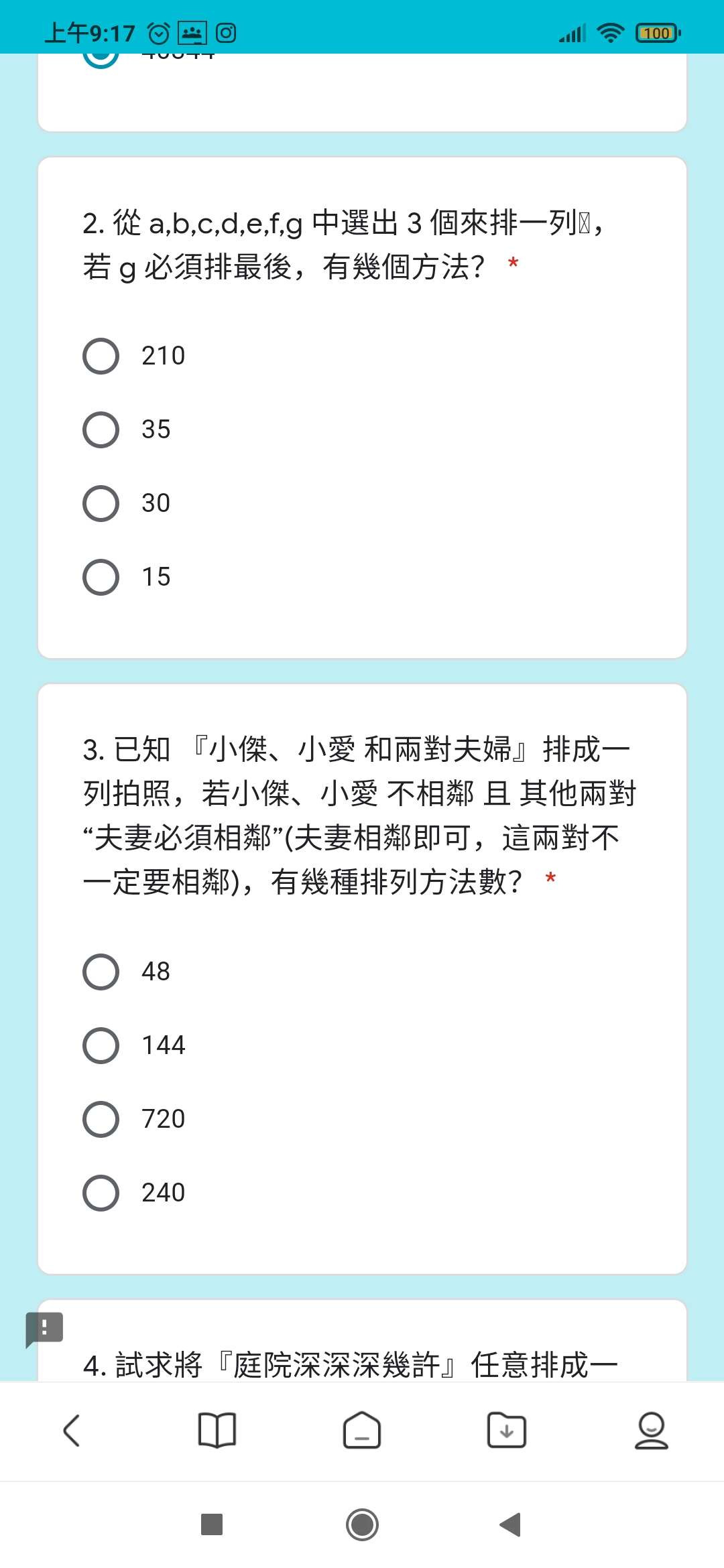Tap the system recent apps square
The height and width of the screenshot is (1568, 724).
pyautogui.click(x=212, y=1524)
